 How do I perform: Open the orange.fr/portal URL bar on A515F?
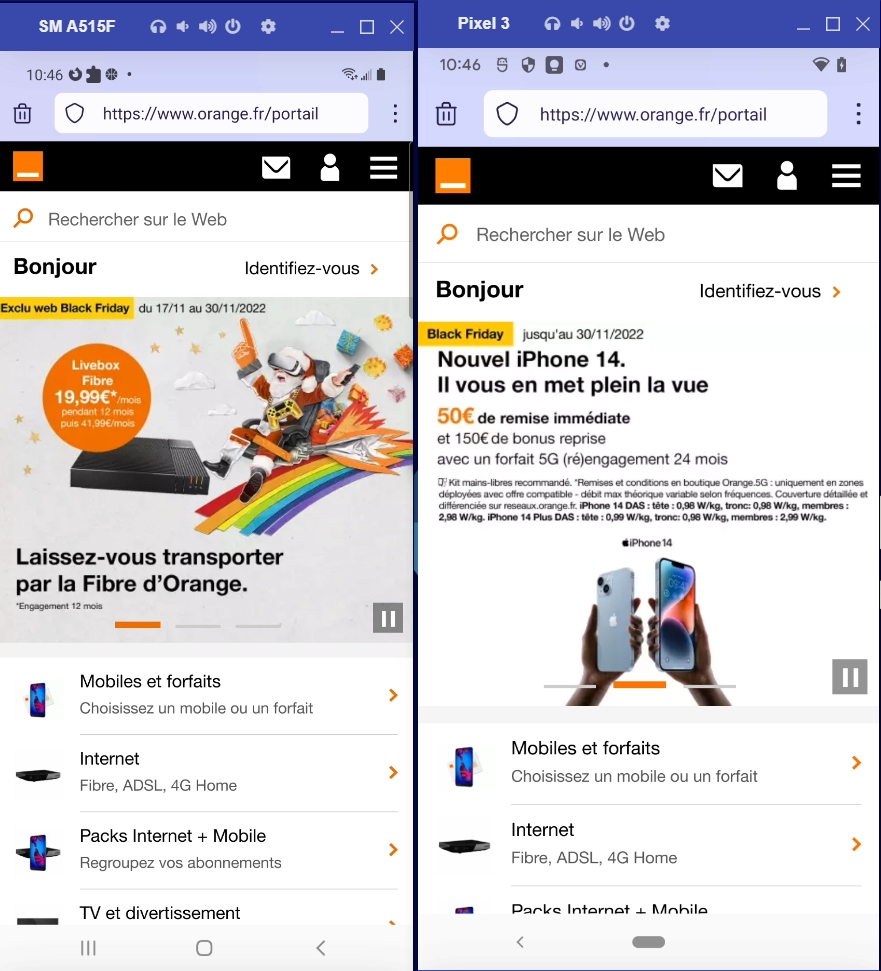tap(210, 114)
